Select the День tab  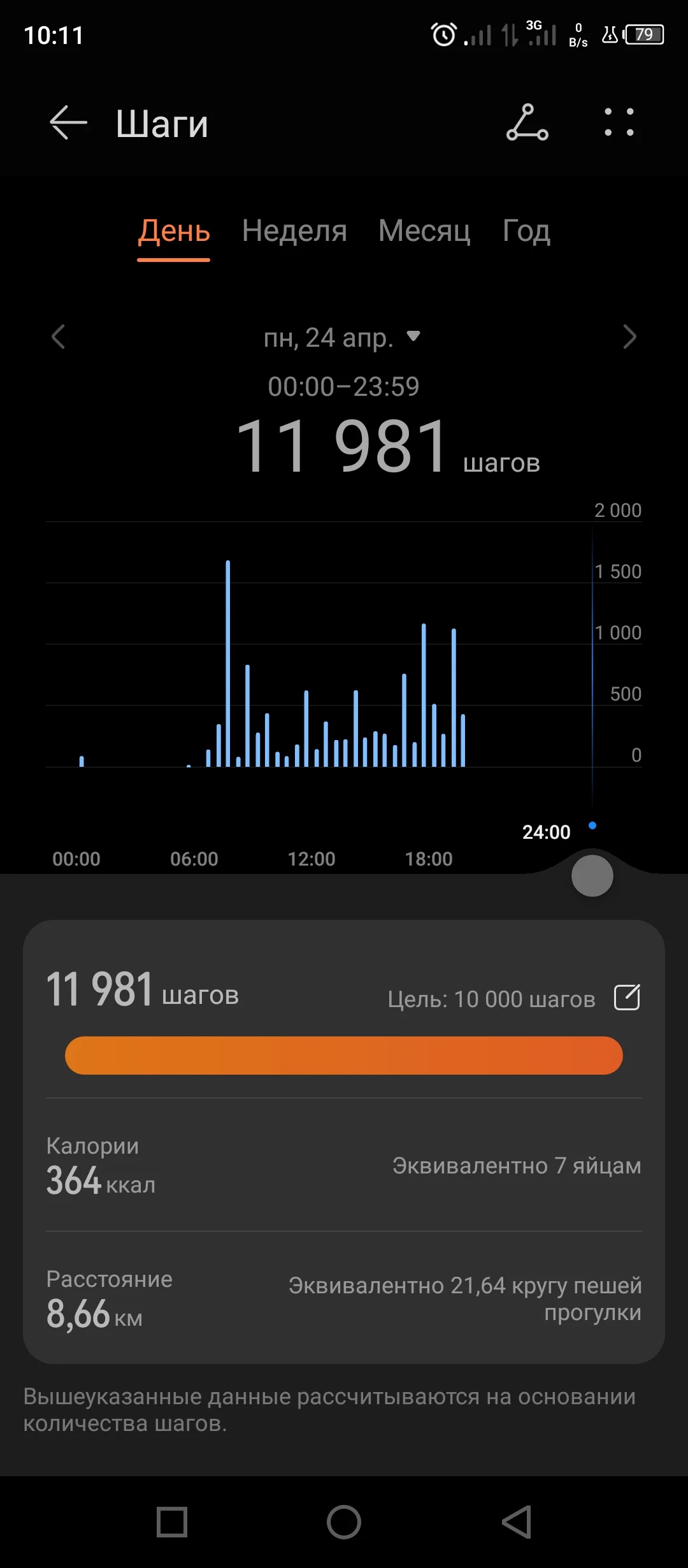[174, 231]
